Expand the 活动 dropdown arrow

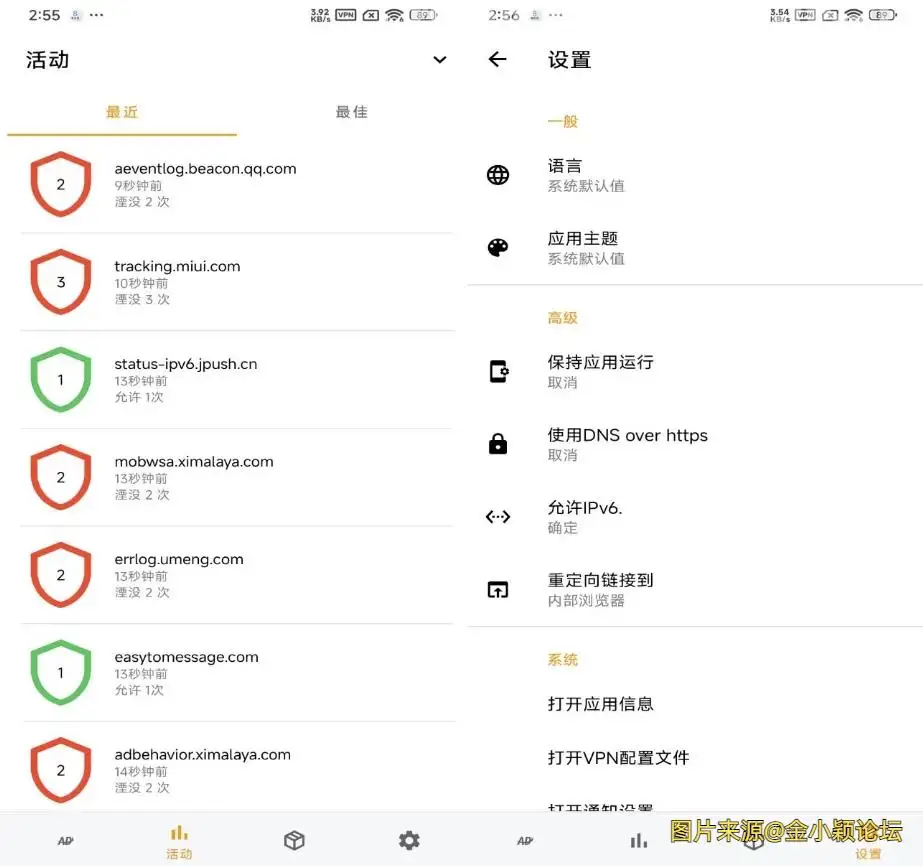click(439, 60)
